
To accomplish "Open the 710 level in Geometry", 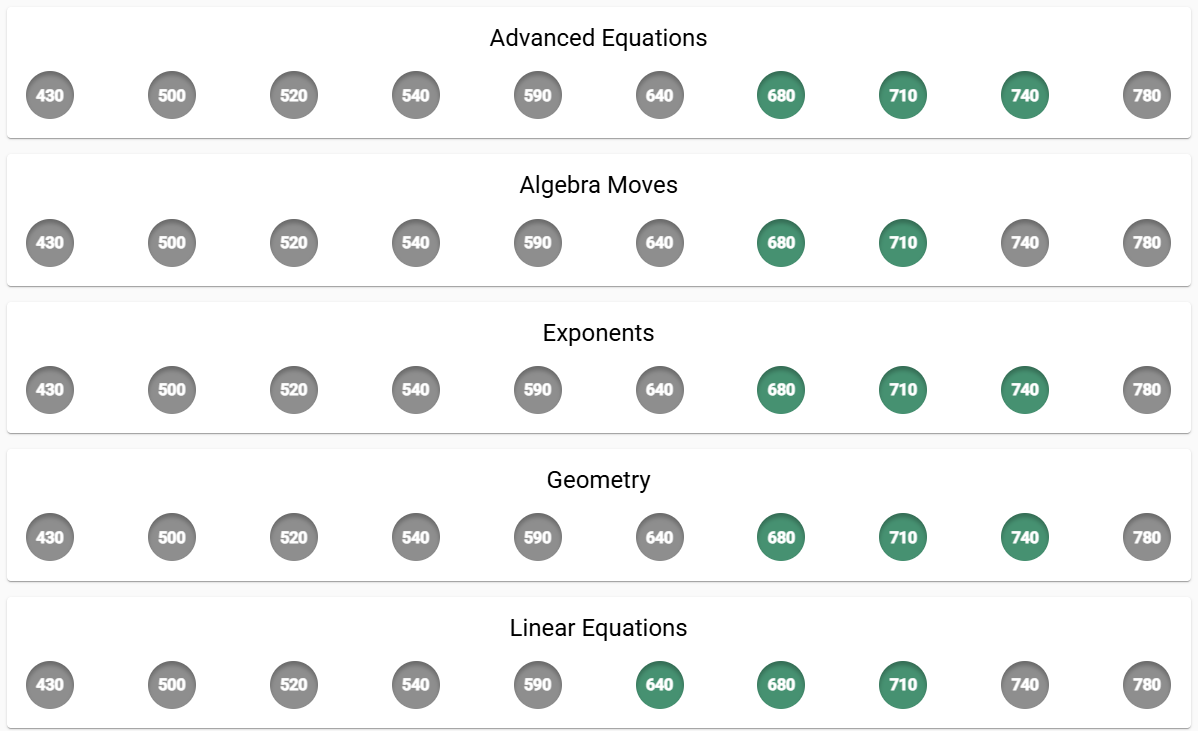I will point(903,537).
